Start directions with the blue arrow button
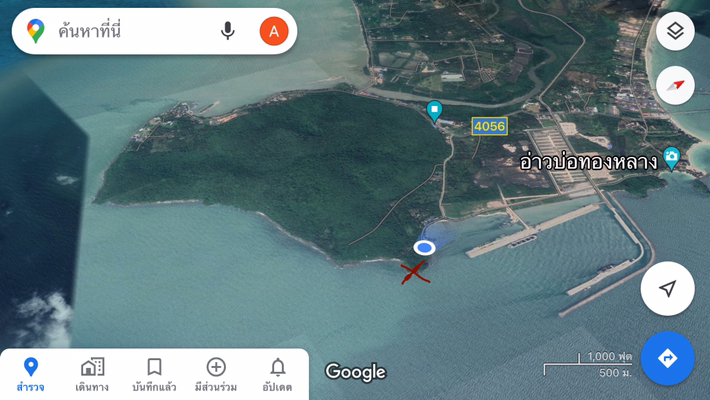 [668, 359]
